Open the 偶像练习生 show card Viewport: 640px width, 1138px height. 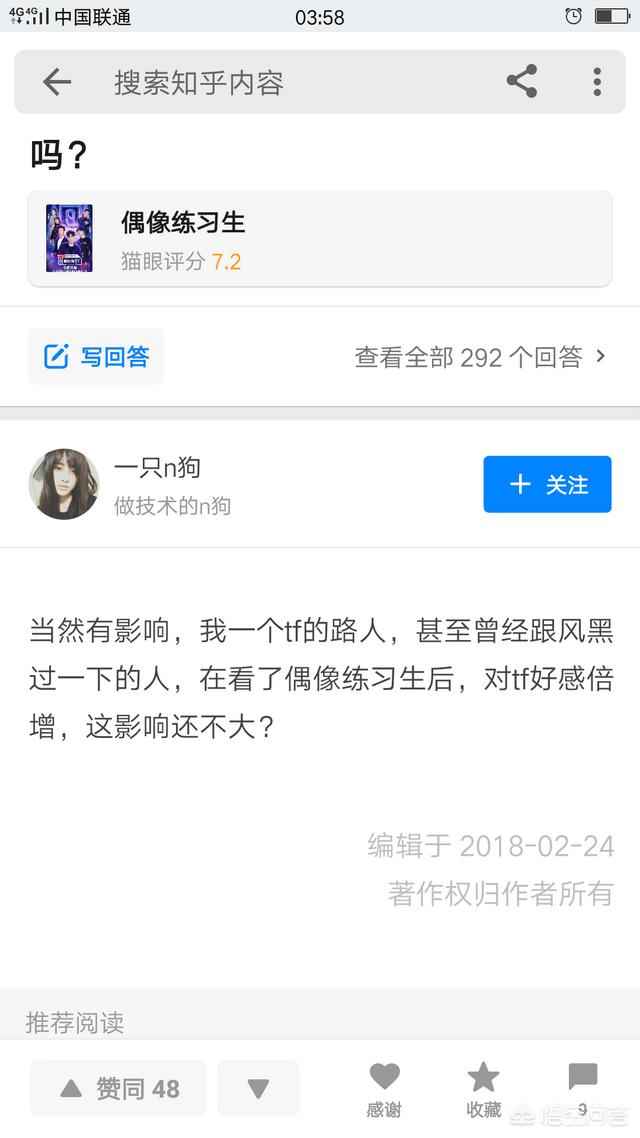point(320,238)
